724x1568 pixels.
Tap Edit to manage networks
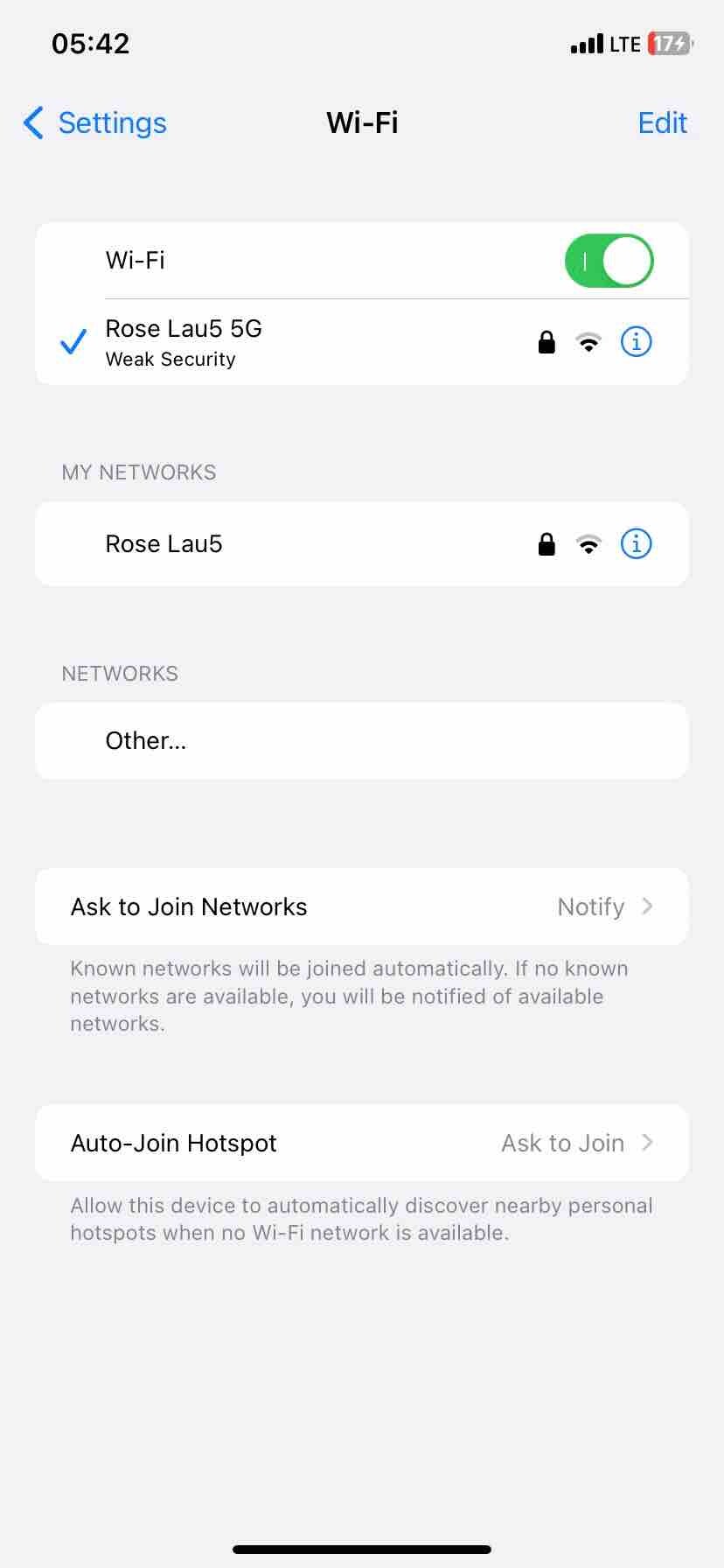click(662, 123)
